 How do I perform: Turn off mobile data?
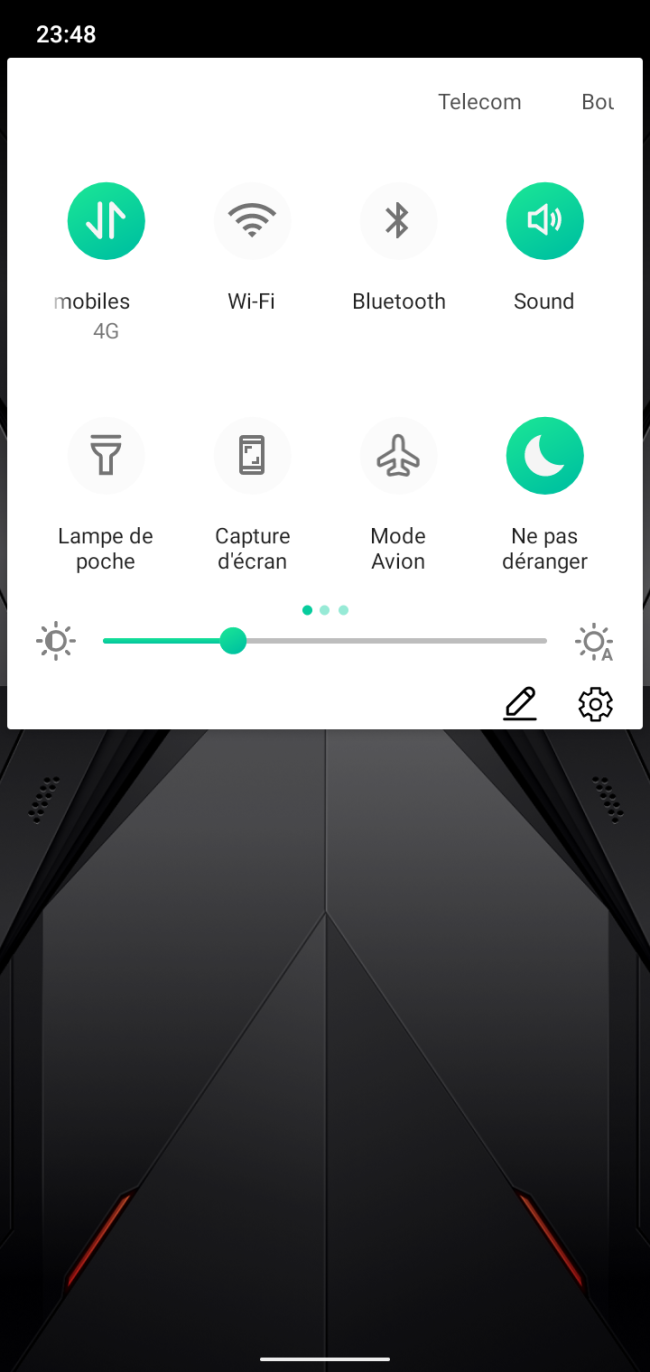106,221
